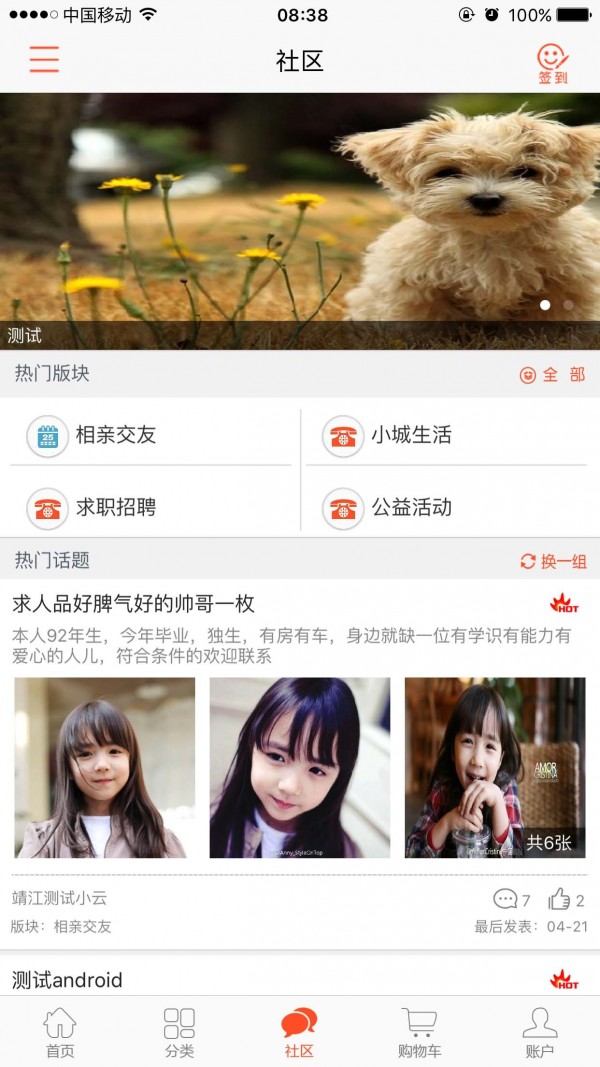View 全部 hot sections
This screenshot has width=600, height=1067.
point(553,375)
